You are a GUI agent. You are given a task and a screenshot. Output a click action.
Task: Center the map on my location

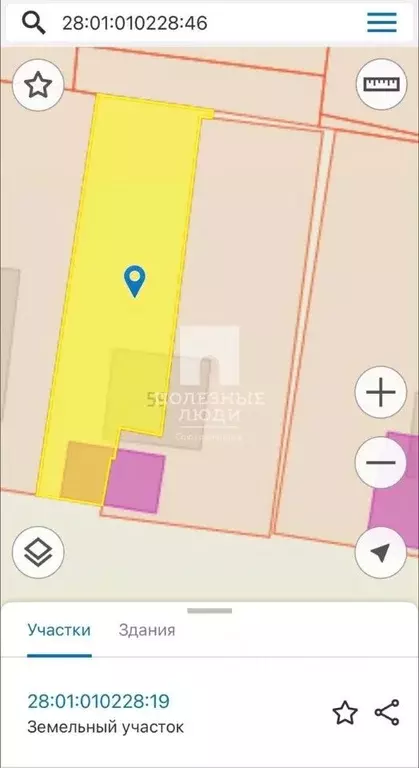pyautogui.click(x=381, y=552)
